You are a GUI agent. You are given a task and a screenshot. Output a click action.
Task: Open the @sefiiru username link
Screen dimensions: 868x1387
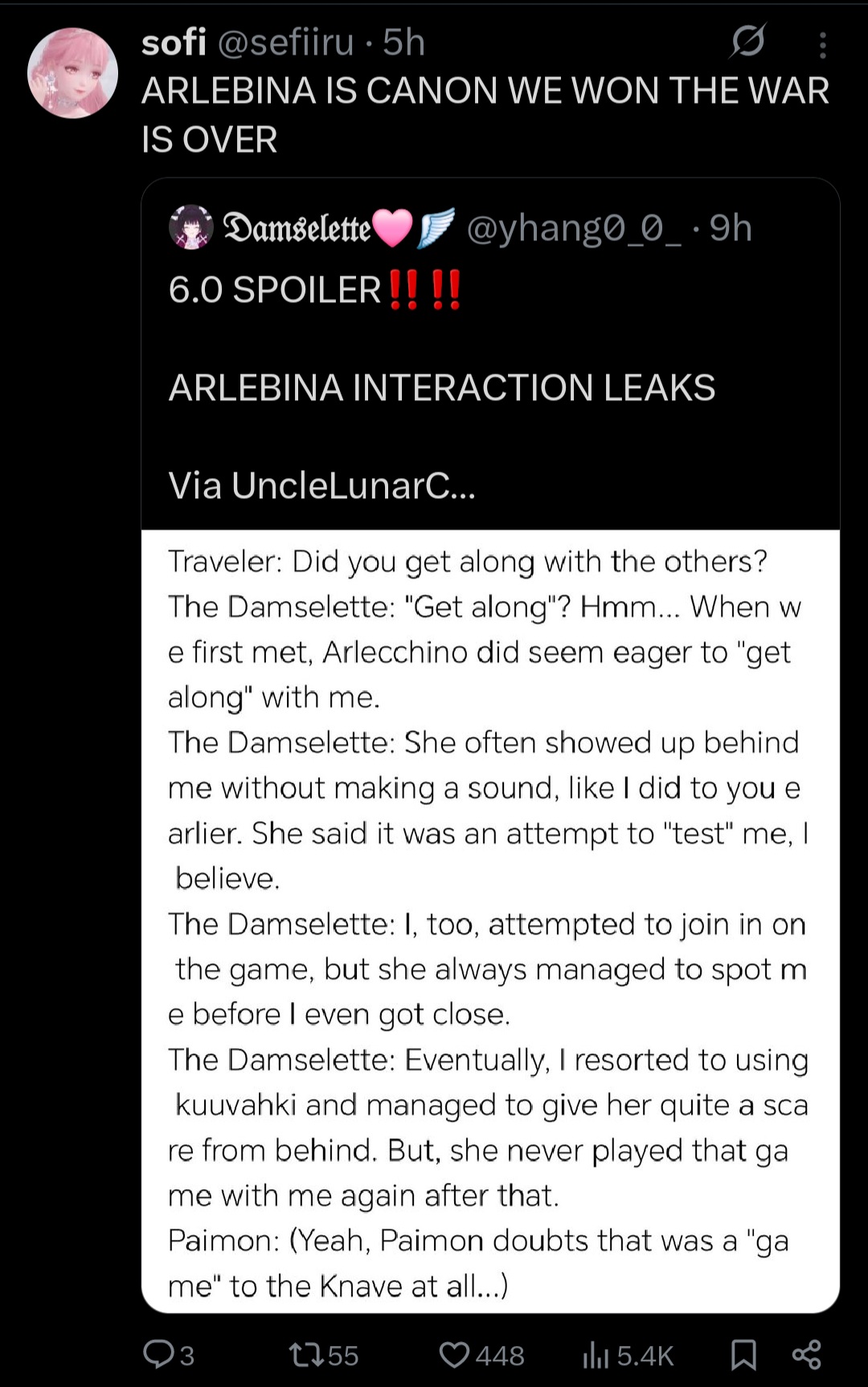285,42
